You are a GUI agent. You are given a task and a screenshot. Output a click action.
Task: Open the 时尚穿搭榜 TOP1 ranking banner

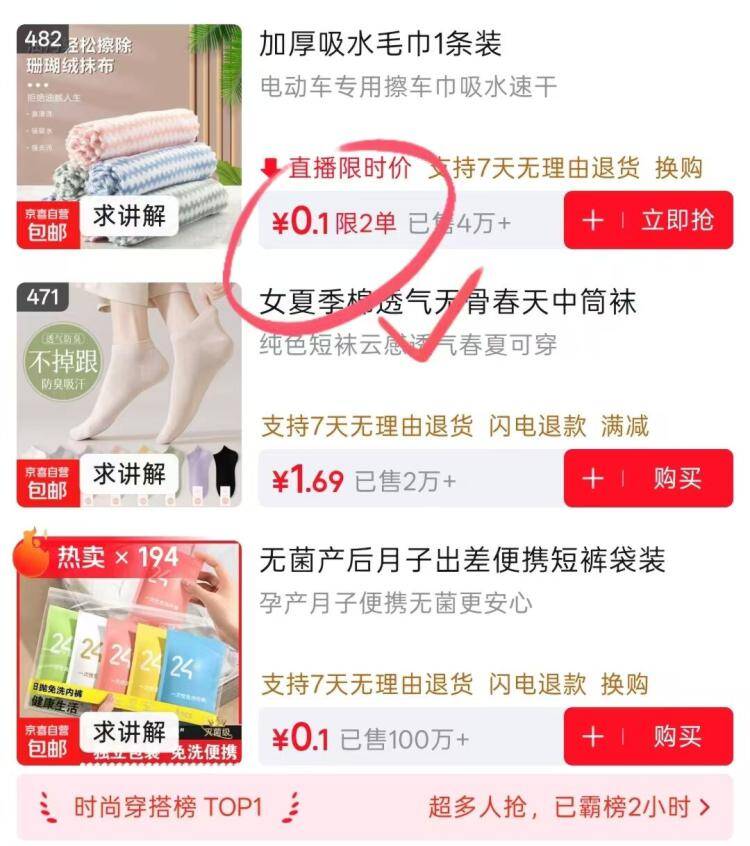375,808
